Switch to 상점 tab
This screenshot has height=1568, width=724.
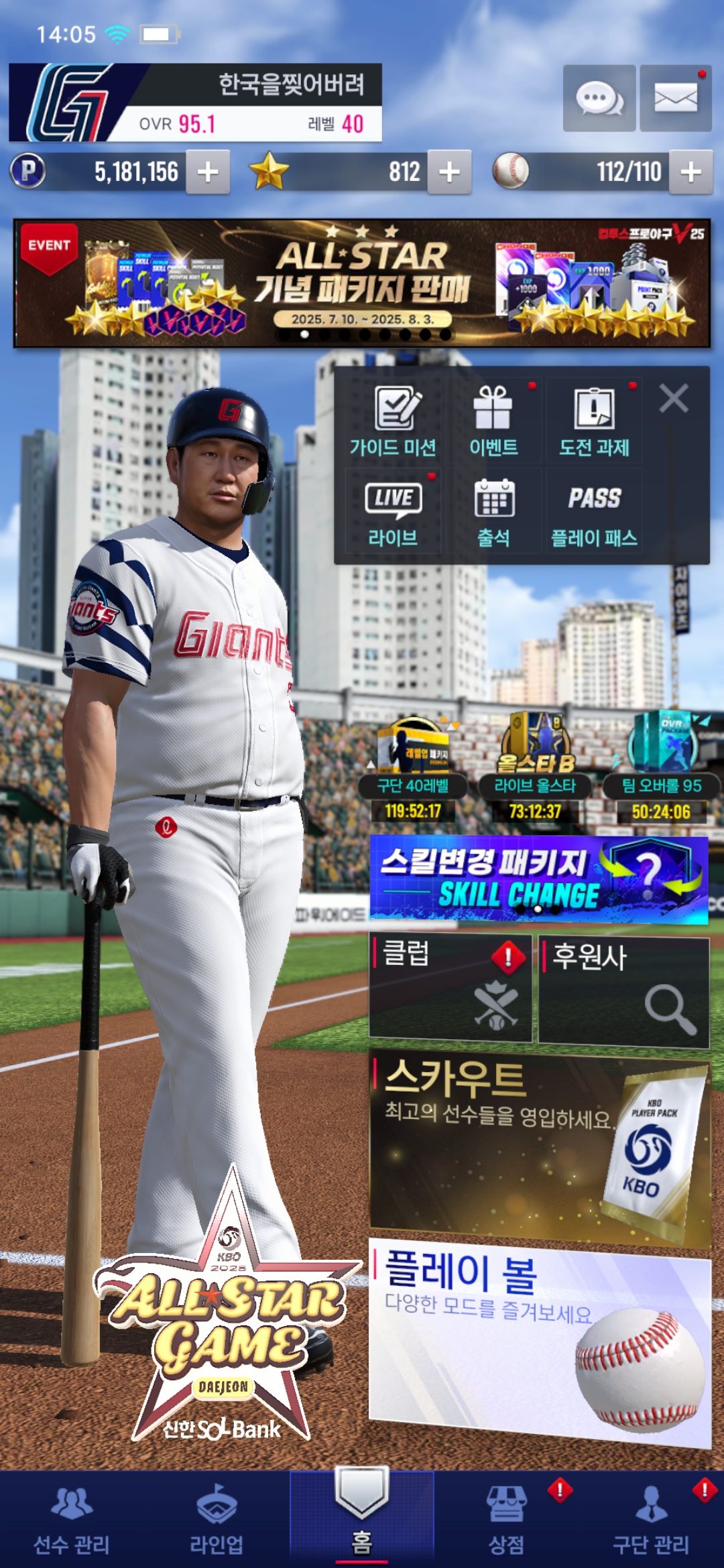(506, 1520)
